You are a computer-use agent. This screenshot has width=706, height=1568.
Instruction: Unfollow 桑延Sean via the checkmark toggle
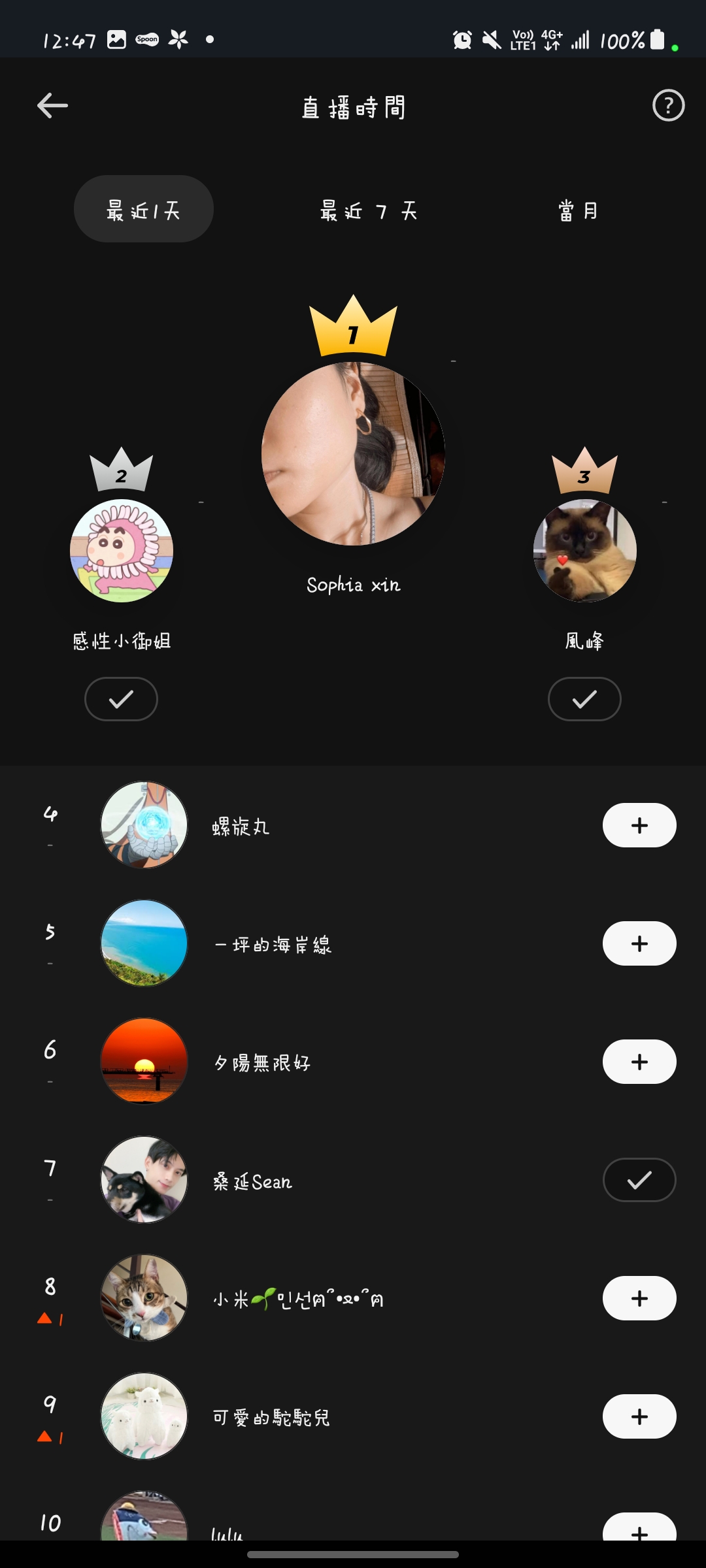639,1180
